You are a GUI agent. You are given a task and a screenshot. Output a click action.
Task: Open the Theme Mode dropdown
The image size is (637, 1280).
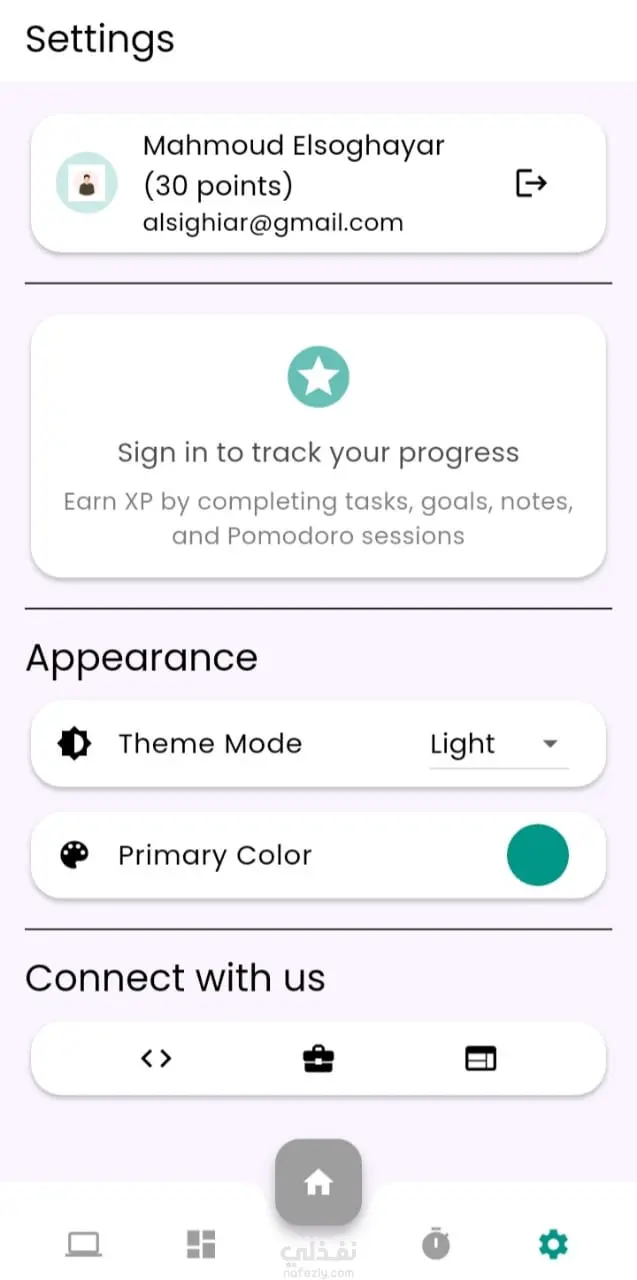[x=498, y=744]
